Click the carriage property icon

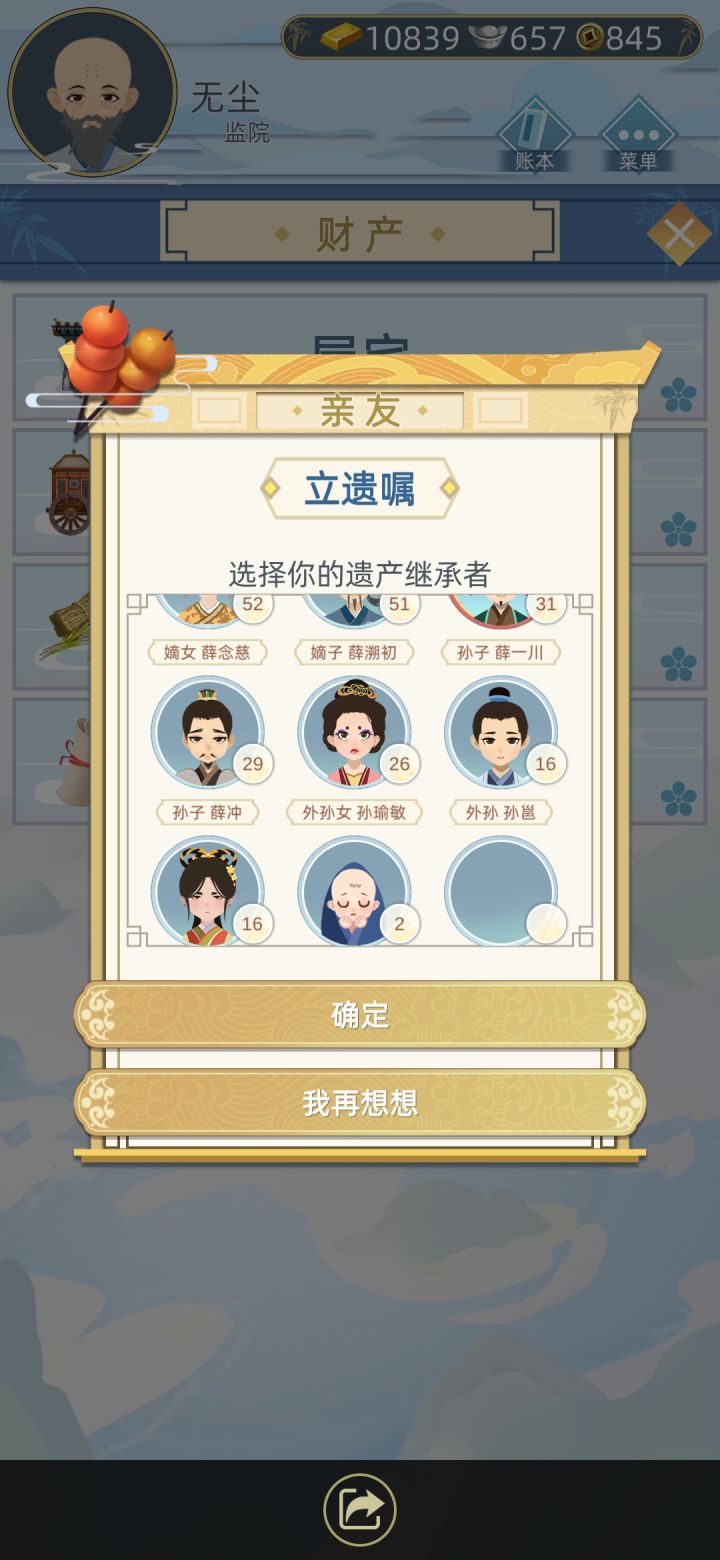click(x=66, y=490)
